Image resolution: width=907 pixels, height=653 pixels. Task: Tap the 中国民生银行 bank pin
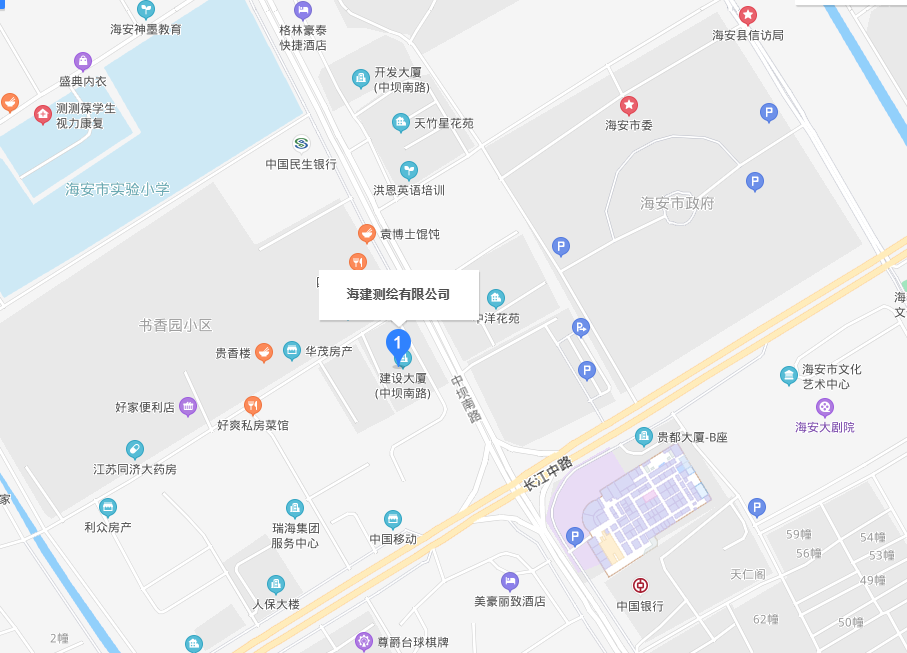pos(300,144)
